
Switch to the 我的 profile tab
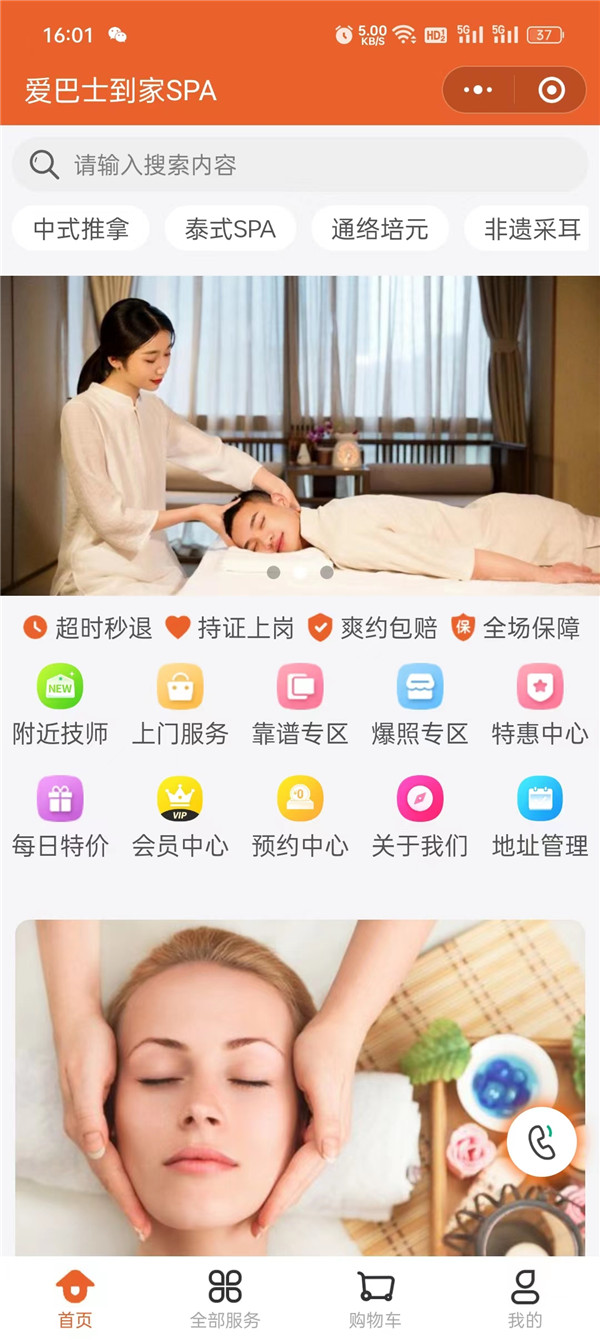[x=525, y=1298]
